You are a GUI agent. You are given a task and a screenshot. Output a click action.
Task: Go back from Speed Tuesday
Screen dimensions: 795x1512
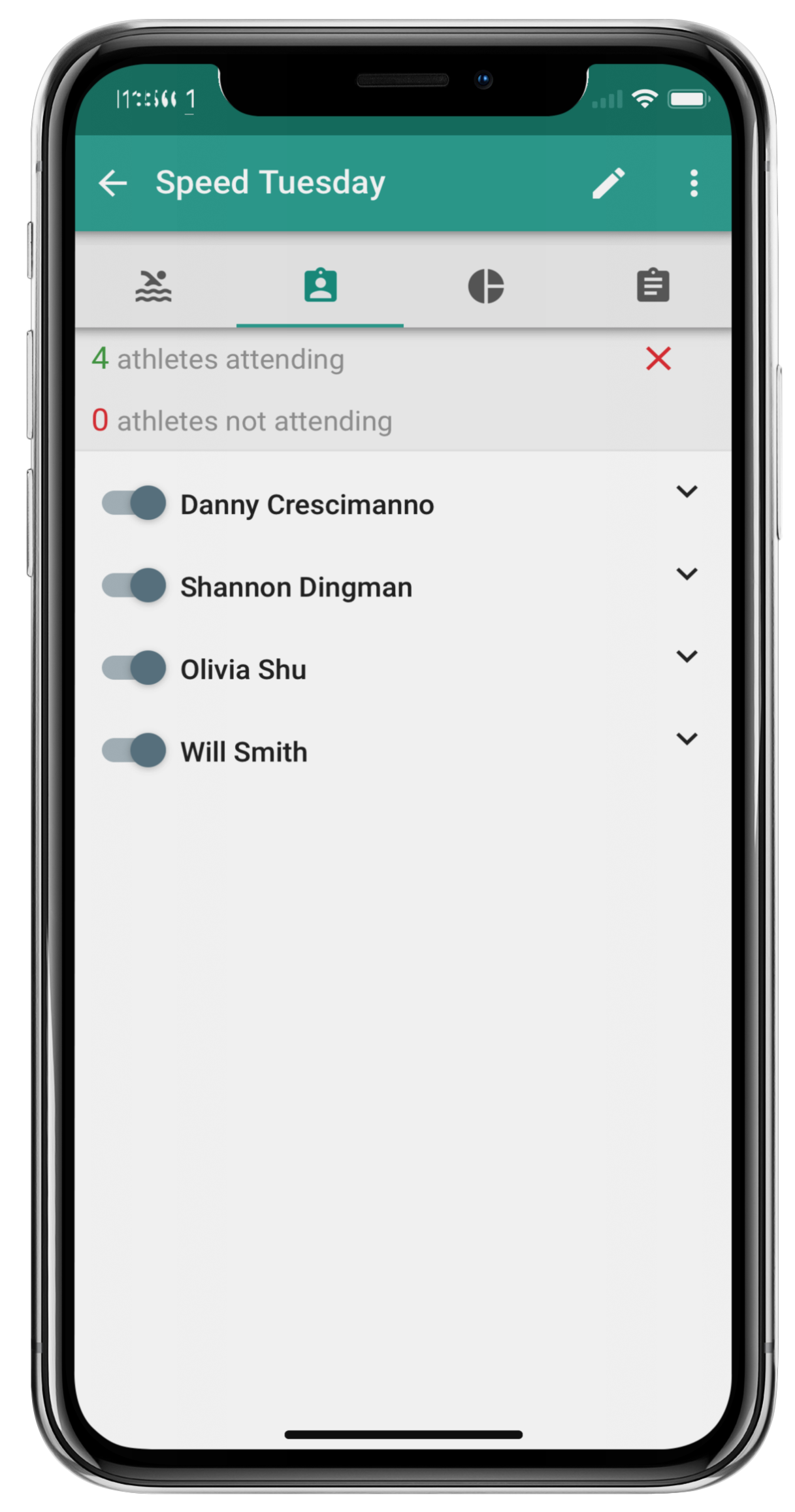click(112, 183)
